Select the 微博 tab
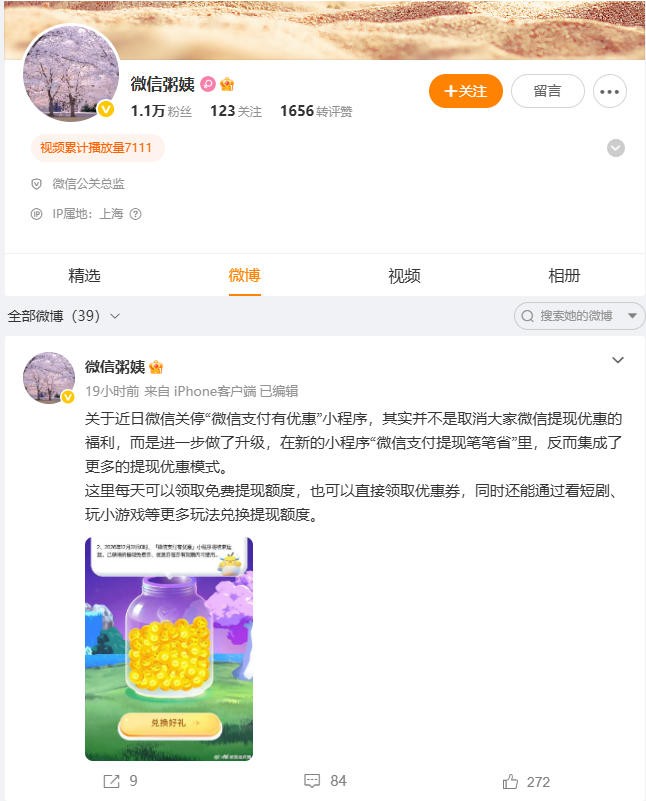The width and height of the screenshot is (646, 801). 244,276
